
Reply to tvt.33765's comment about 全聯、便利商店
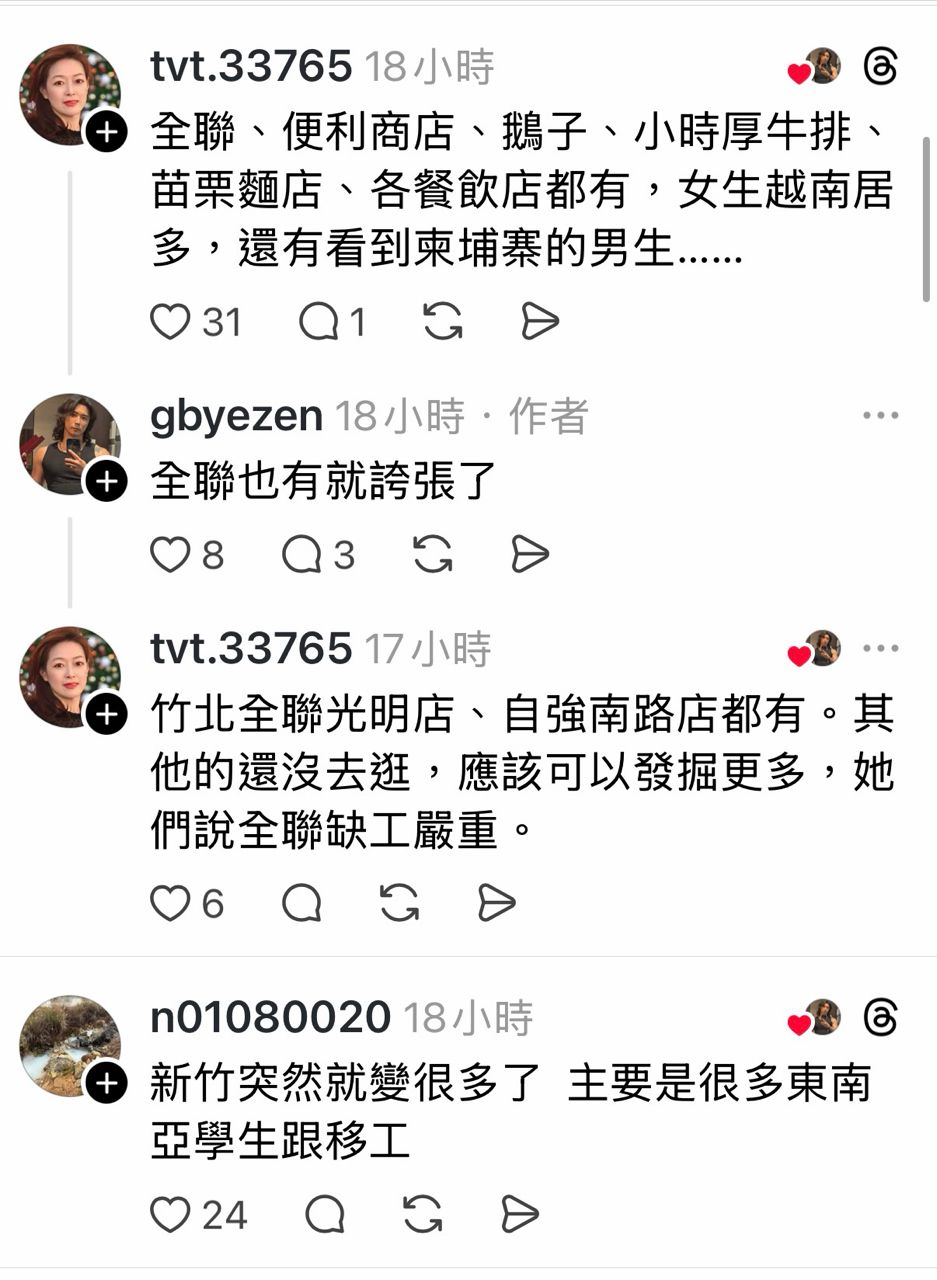point(320,322)
